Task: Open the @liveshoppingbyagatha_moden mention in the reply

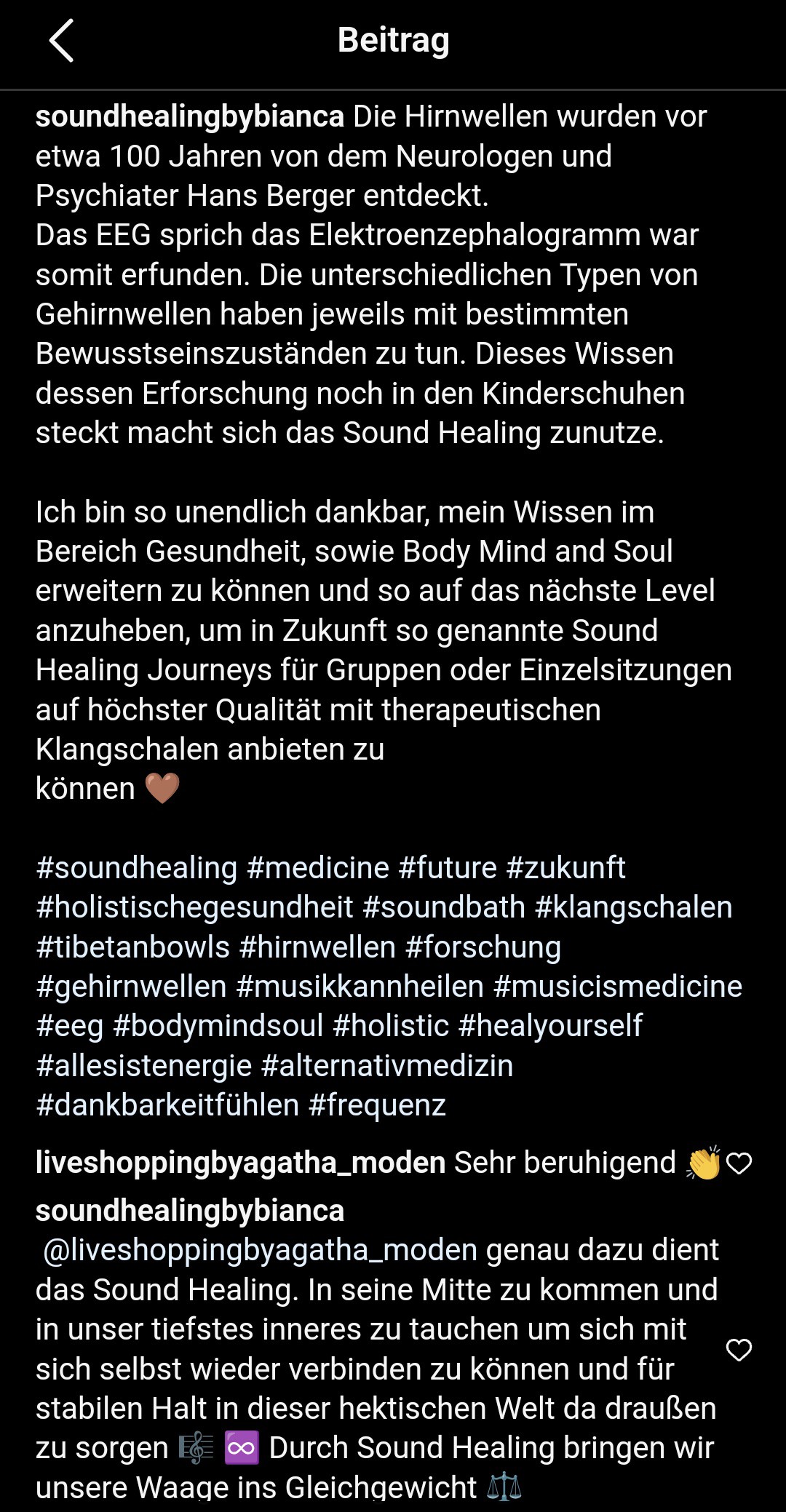Action: click(x=260, y=1250)
